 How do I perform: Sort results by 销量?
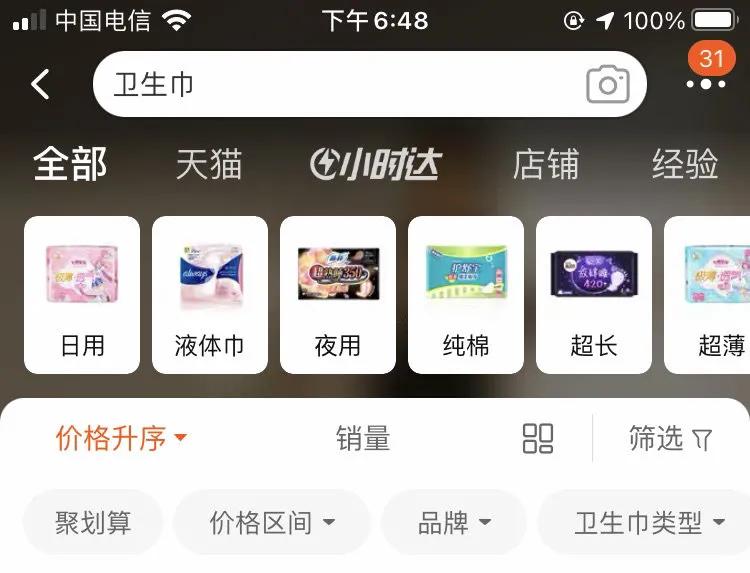tap(363, 438)
